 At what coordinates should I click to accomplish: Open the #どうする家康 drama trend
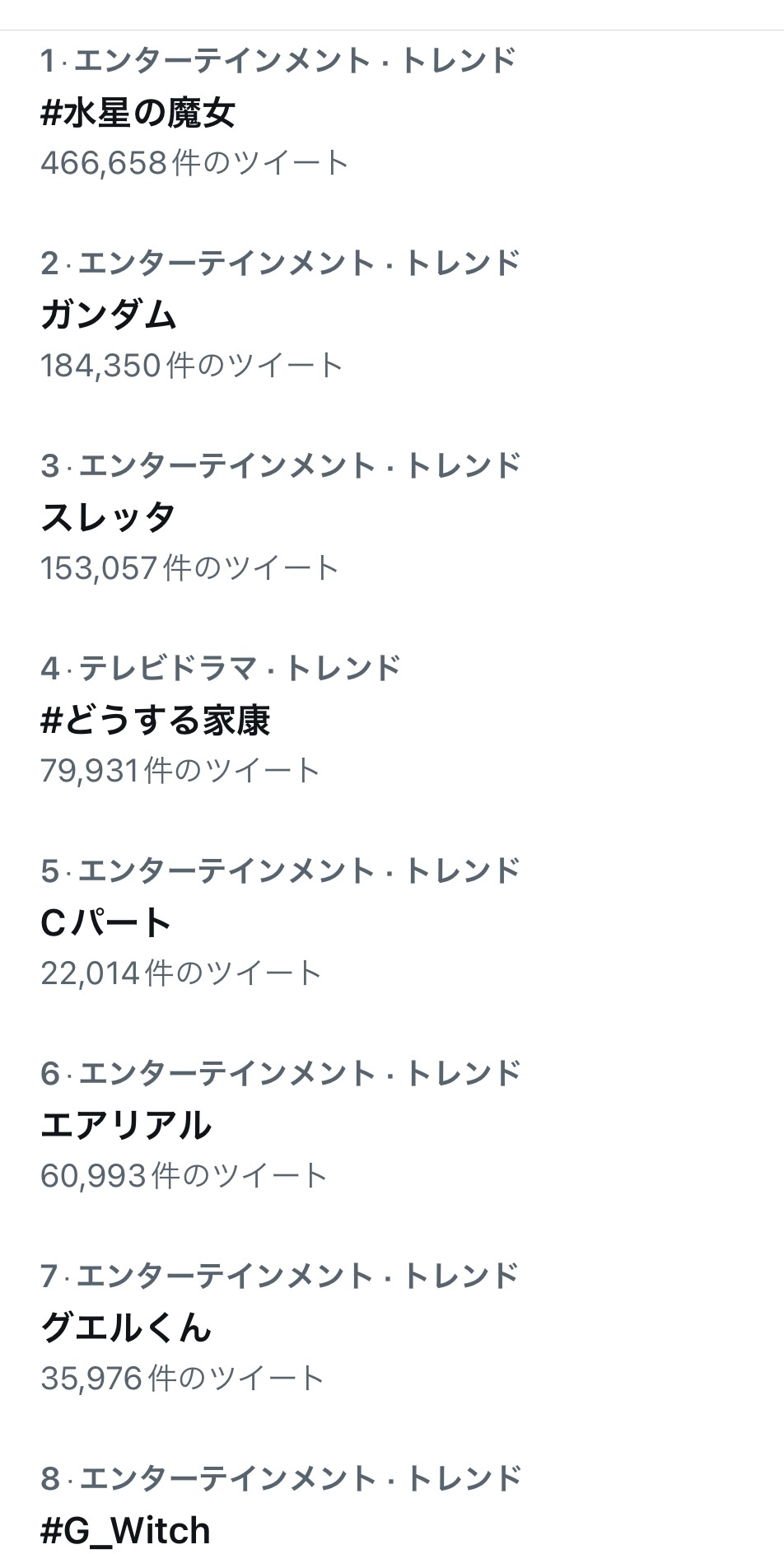coord(155,721)
